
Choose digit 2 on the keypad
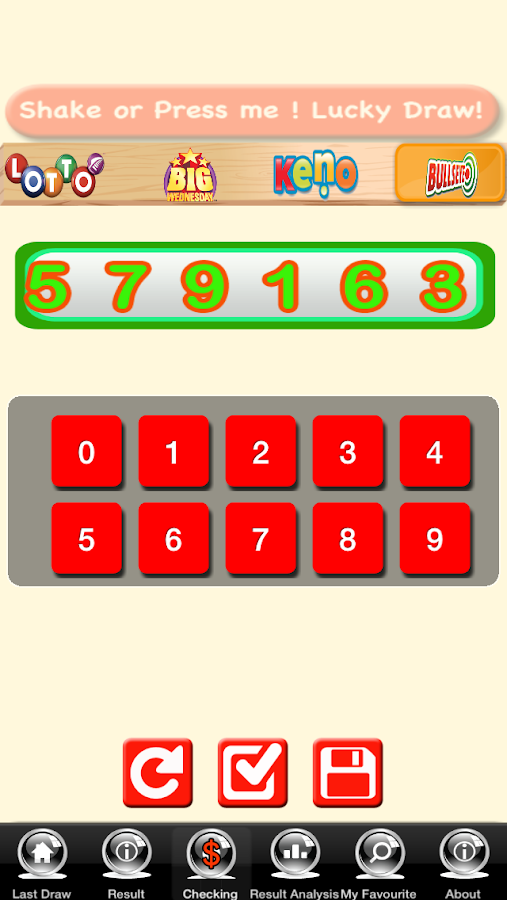(x=261, y=451)
